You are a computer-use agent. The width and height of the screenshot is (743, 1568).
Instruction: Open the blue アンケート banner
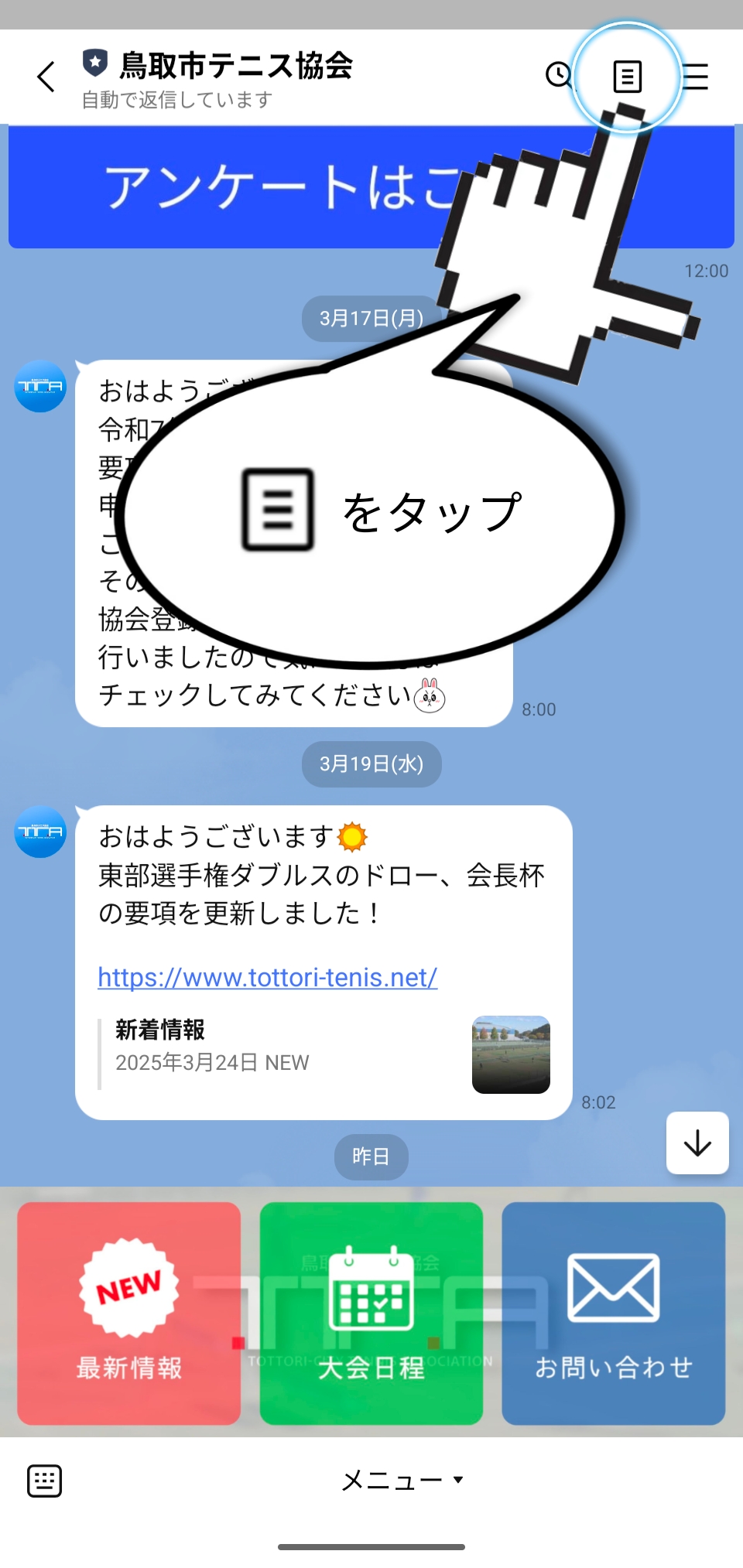[x=232, y=187]
